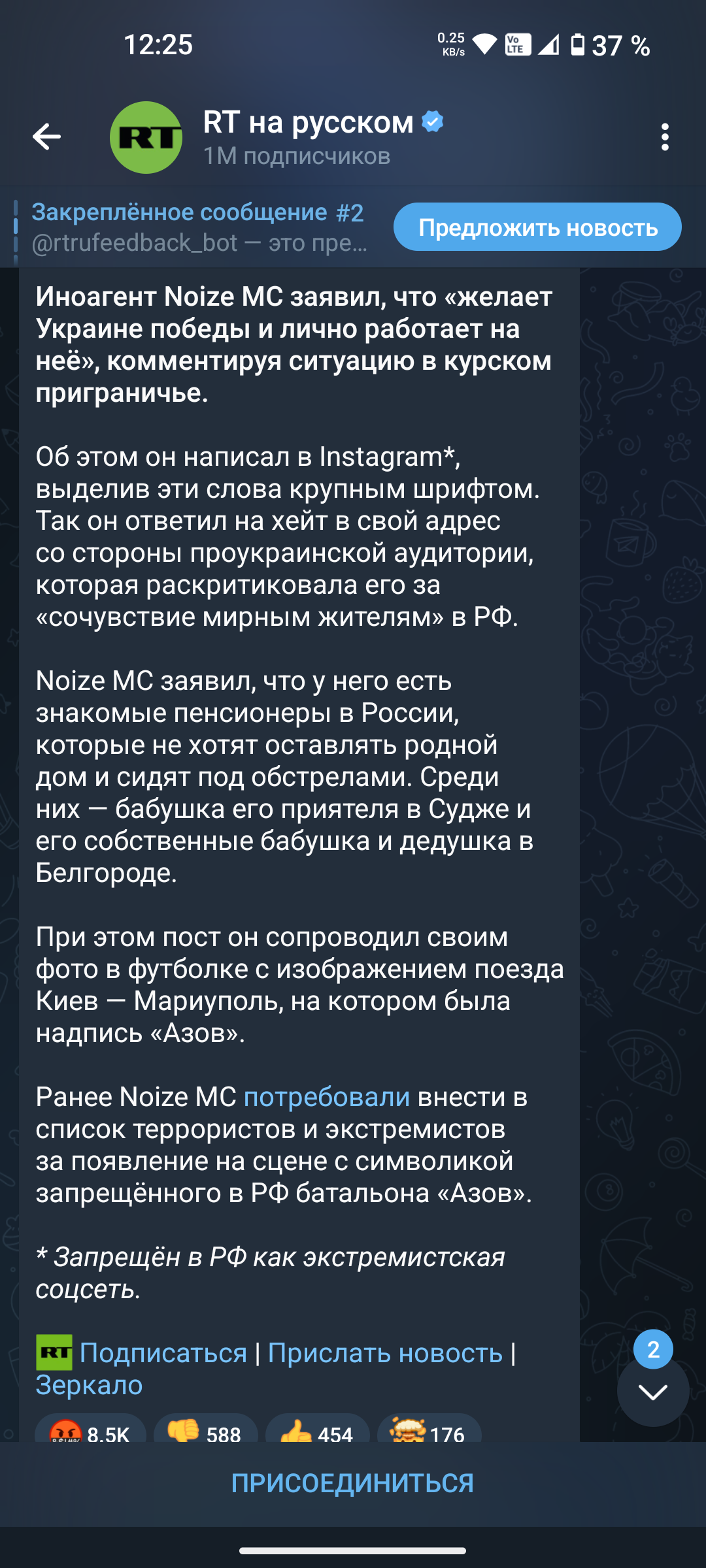The height and width of the screenshot is (1568, 706).
Task: Follow the потребовали link in the post
Action: pyautogui.click(x=327, y=1097)
